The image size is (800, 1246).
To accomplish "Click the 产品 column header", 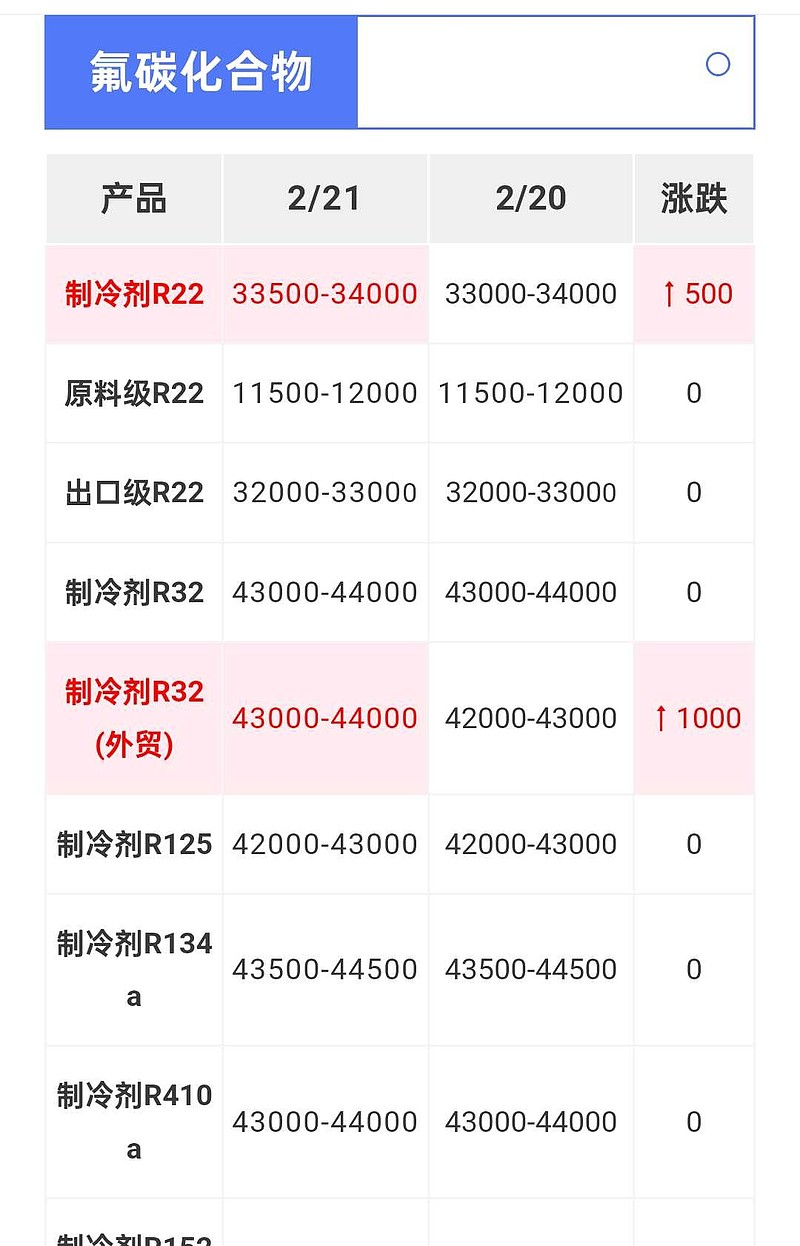I will tap(133, 198).
